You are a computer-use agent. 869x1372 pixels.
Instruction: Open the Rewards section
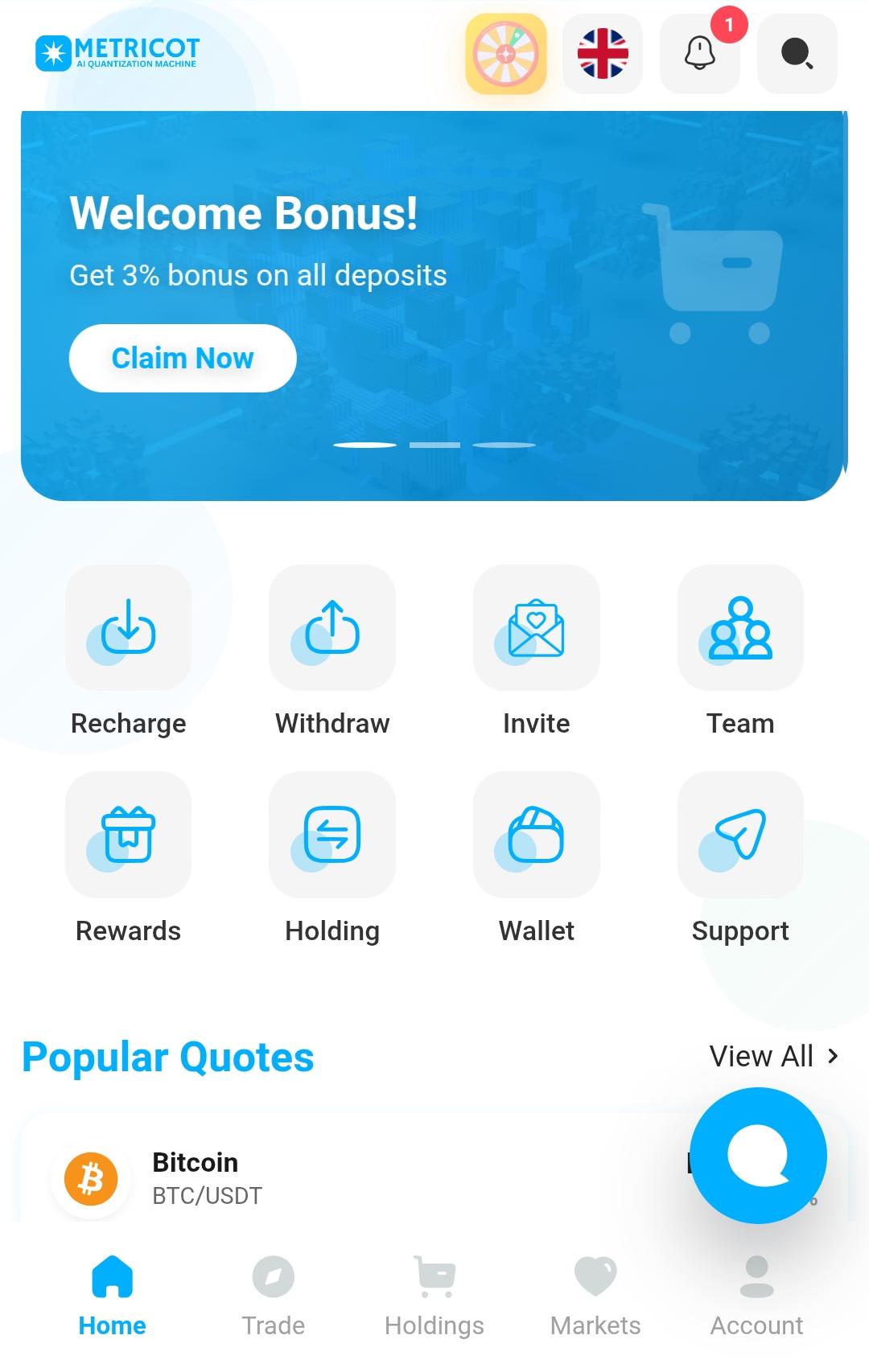129,835
